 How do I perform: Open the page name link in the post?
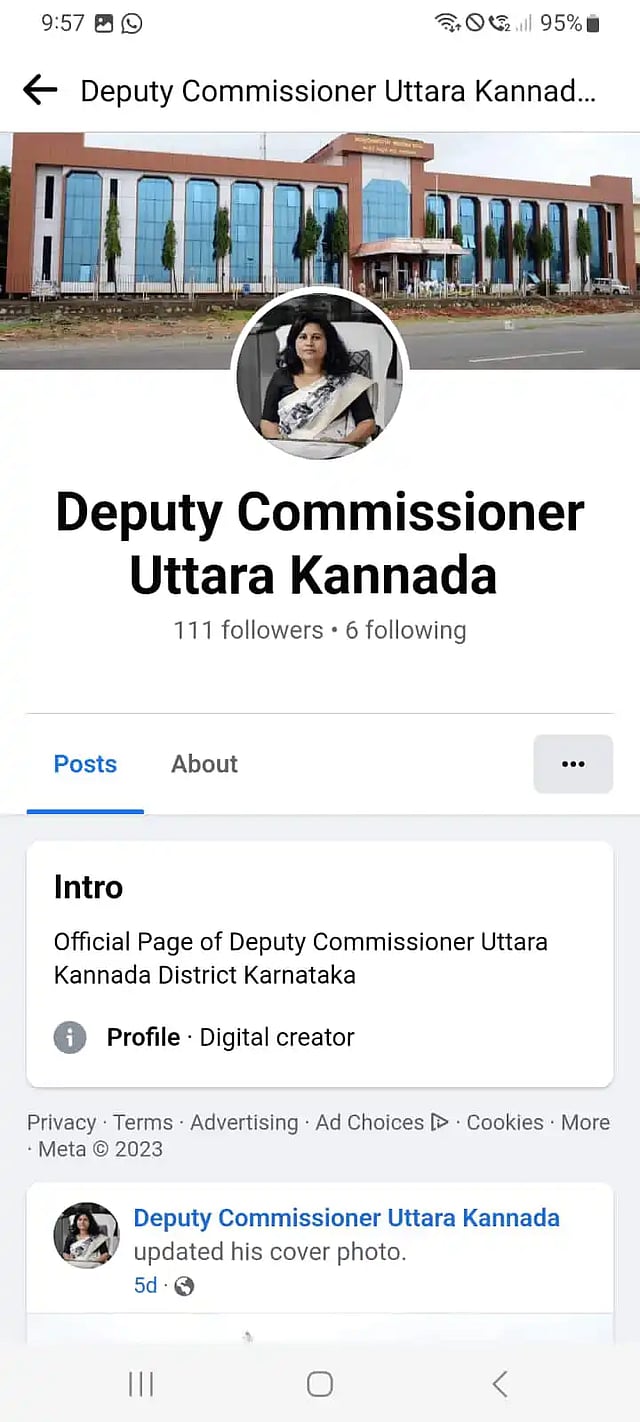point(346,1218)
